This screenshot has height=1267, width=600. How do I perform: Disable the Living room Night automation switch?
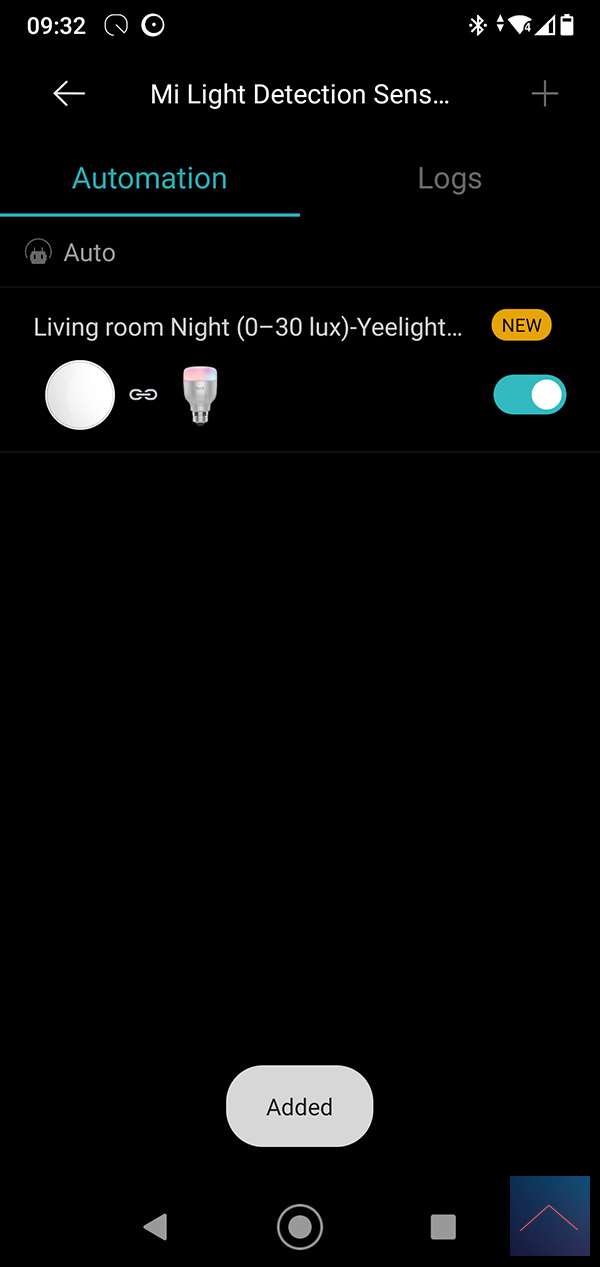point(529,395)
